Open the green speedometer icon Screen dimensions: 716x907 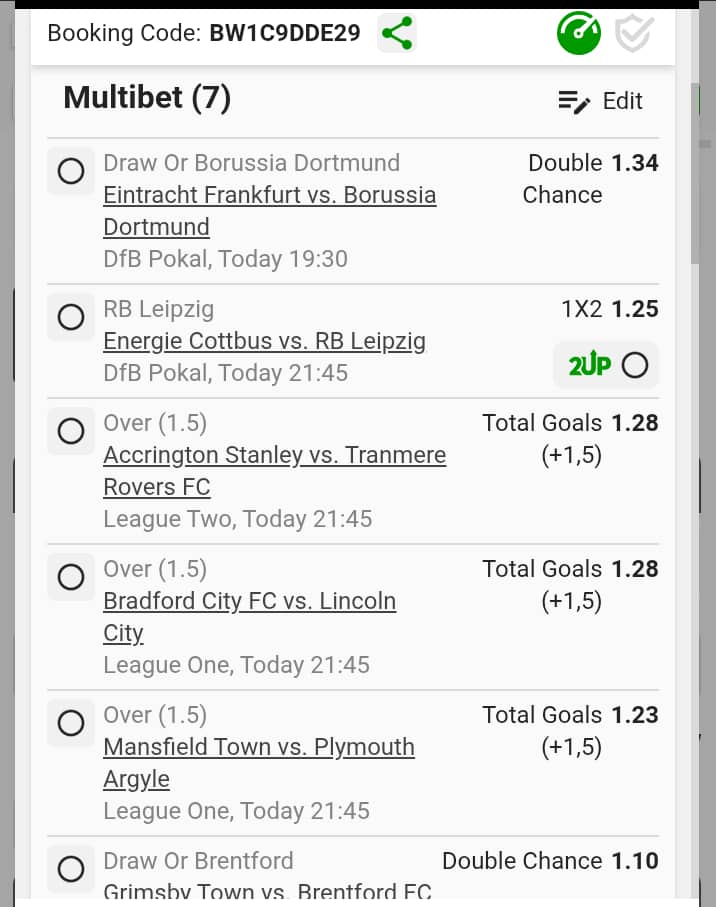pos(579,34)
